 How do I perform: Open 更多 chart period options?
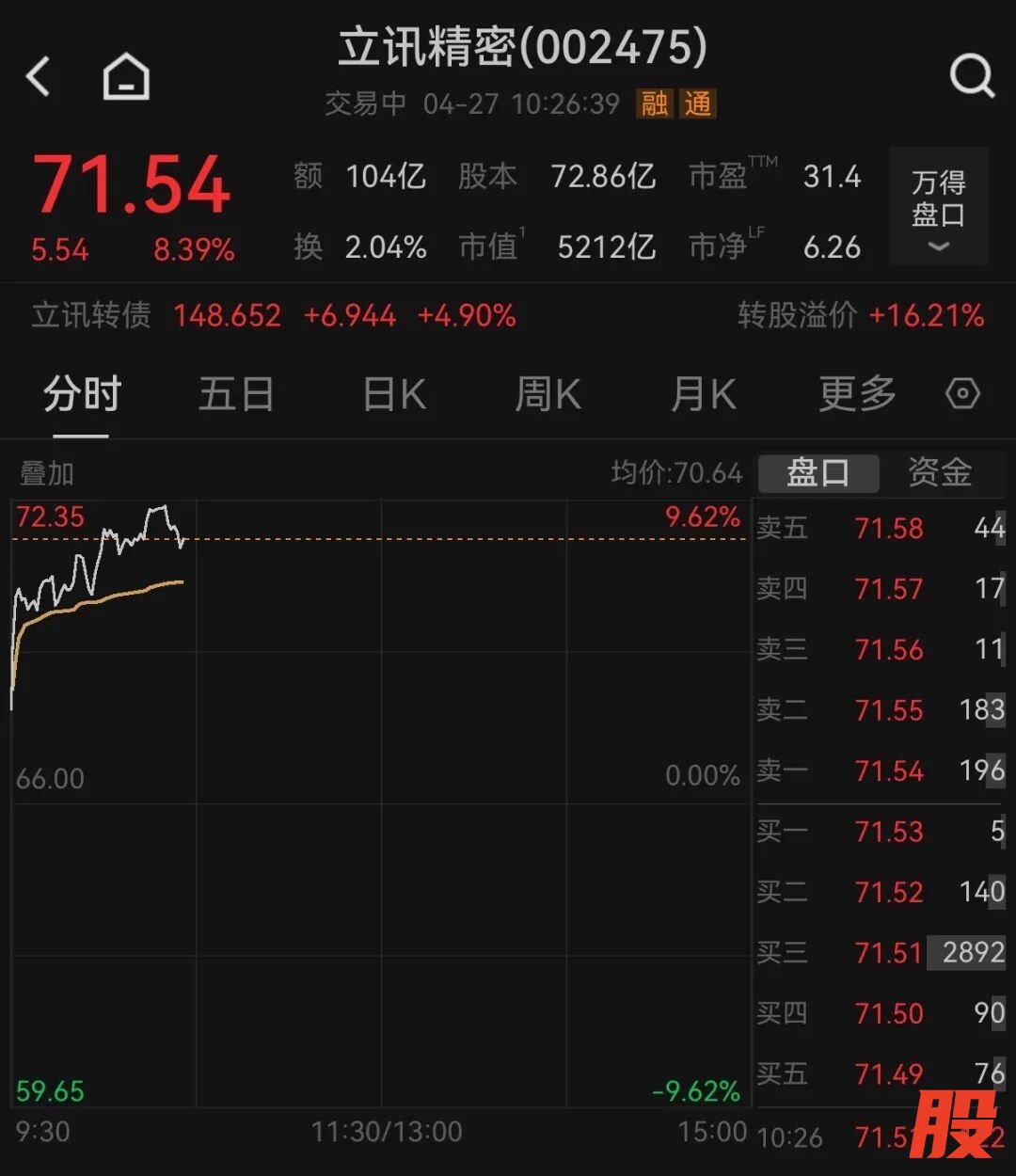[856, 394]
